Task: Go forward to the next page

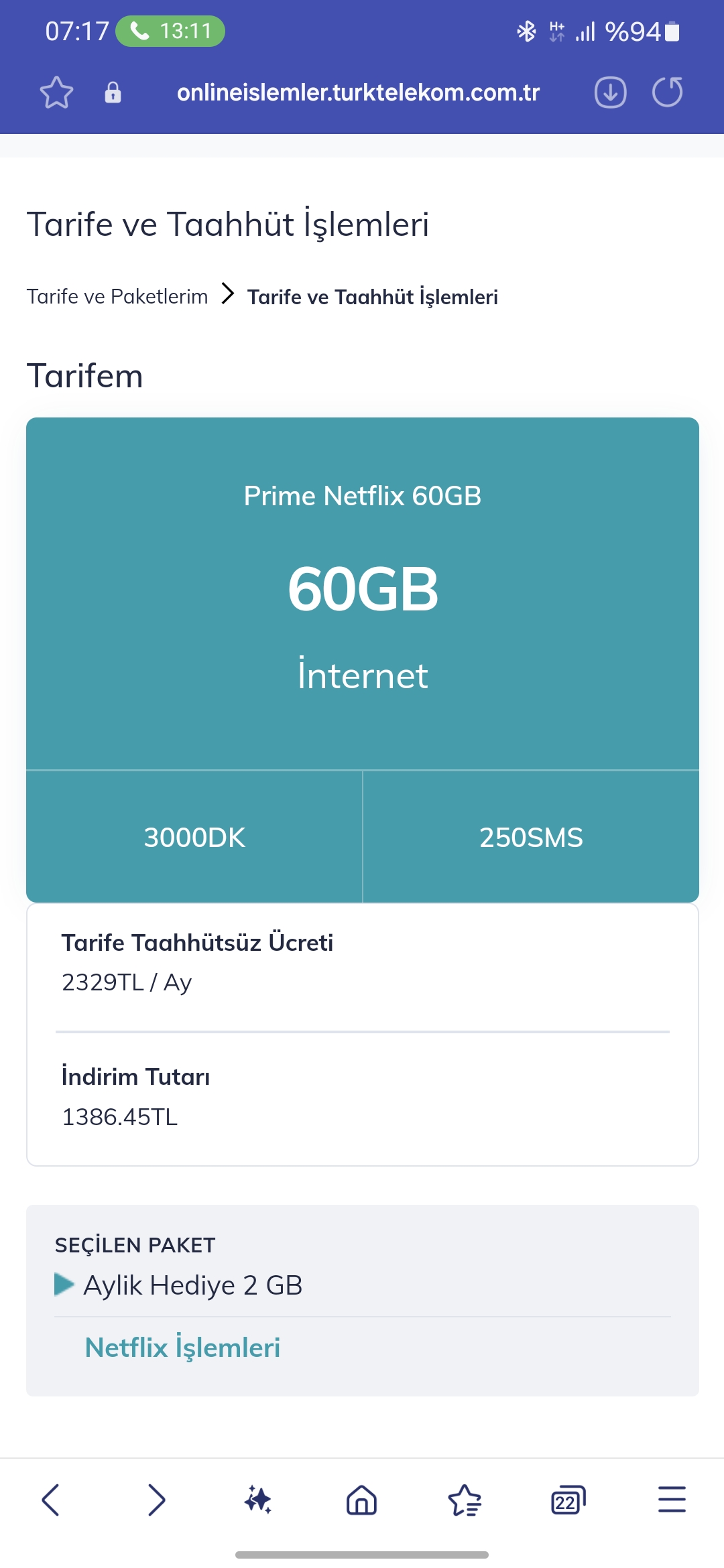Action: click(x=156, y=1500)
